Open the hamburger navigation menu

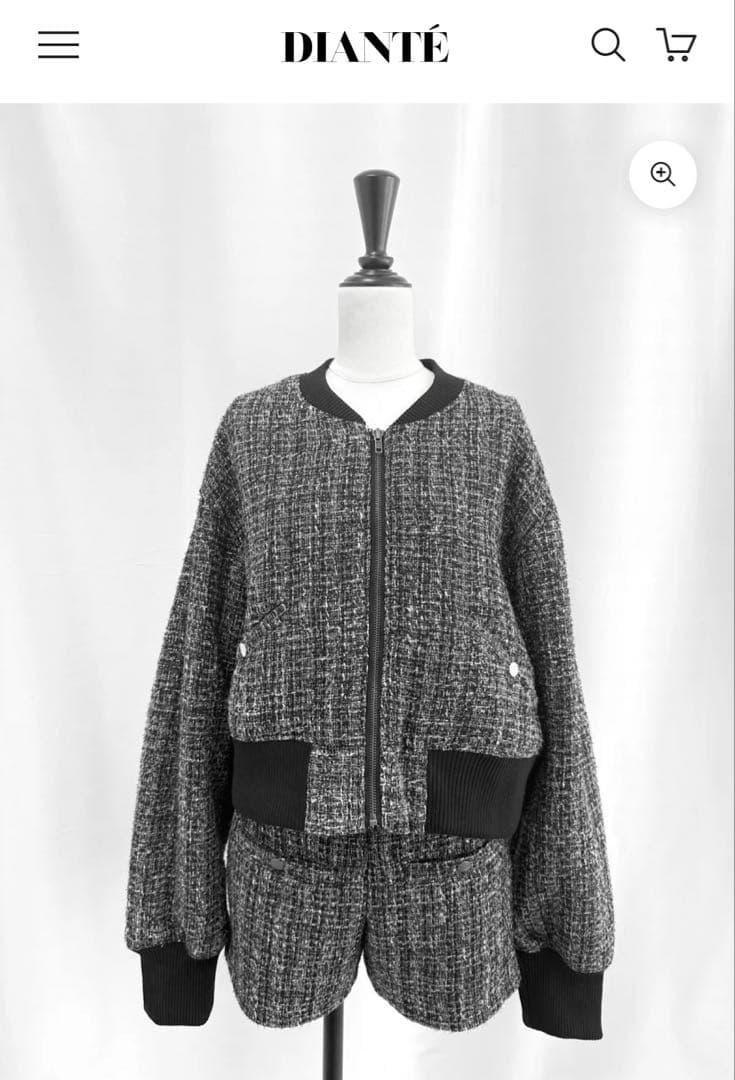point(58,45)
